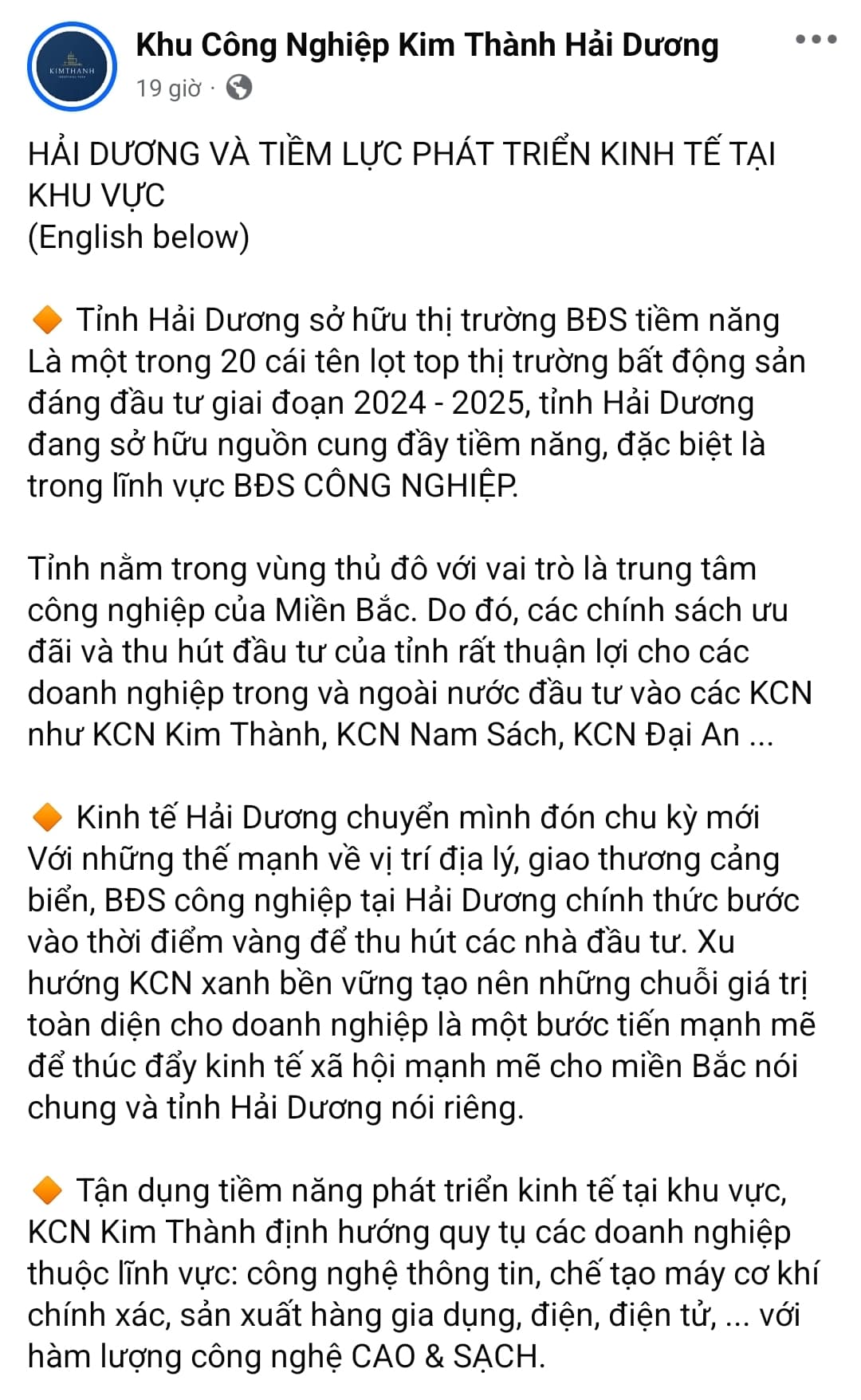Open the post's three-dot overflow menu

tap(816, 39)
